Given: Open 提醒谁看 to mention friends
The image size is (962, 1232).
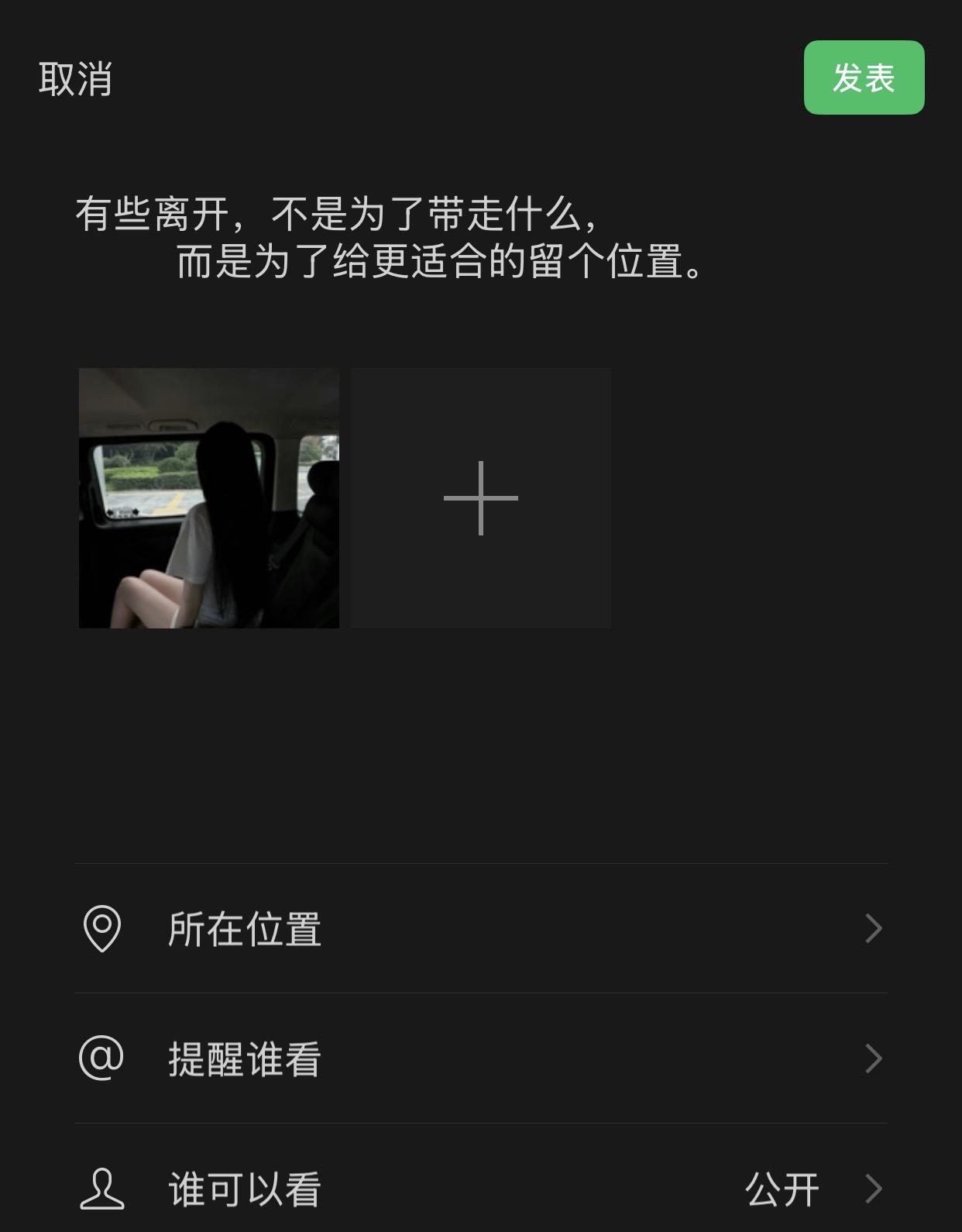Looking at the screenshot, I should tap(480, 1058).
